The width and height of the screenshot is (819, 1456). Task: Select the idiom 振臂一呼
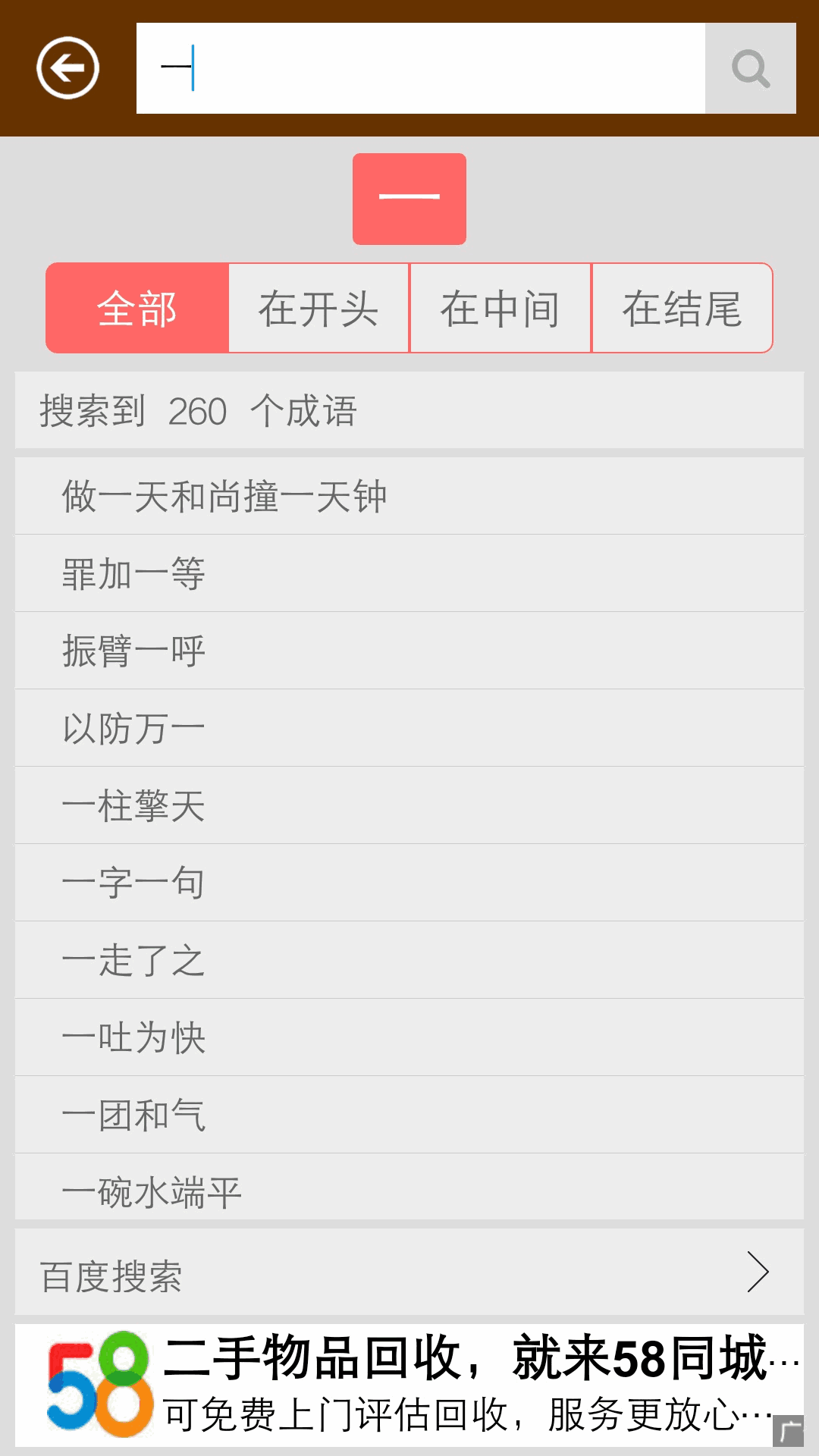click(133, 650)
